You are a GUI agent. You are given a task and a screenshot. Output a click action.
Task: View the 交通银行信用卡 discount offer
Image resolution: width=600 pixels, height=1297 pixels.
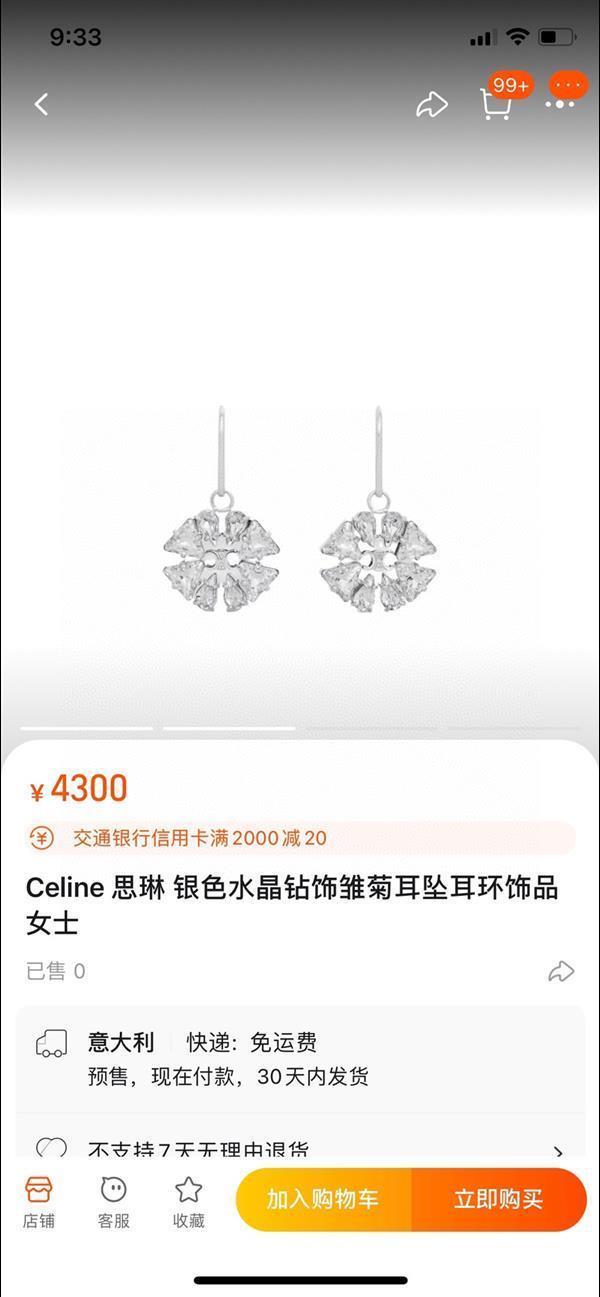(x=300, y=838)
